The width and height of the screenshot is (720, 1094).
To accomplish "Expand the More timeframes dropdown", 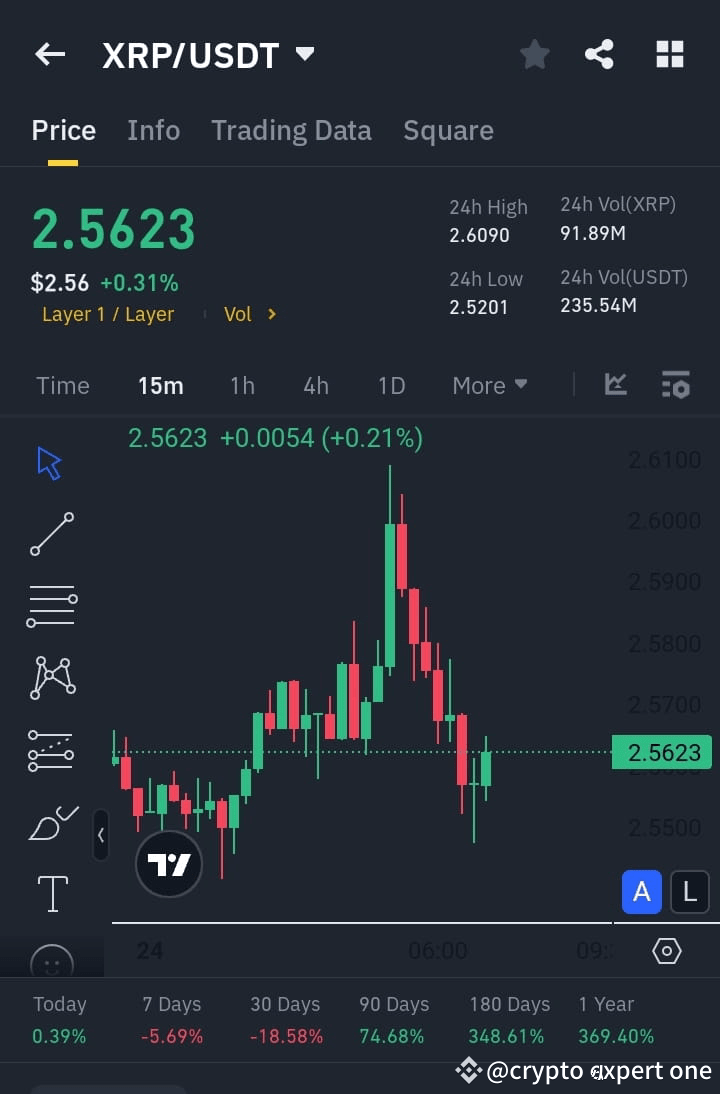I will click(489, 385).
